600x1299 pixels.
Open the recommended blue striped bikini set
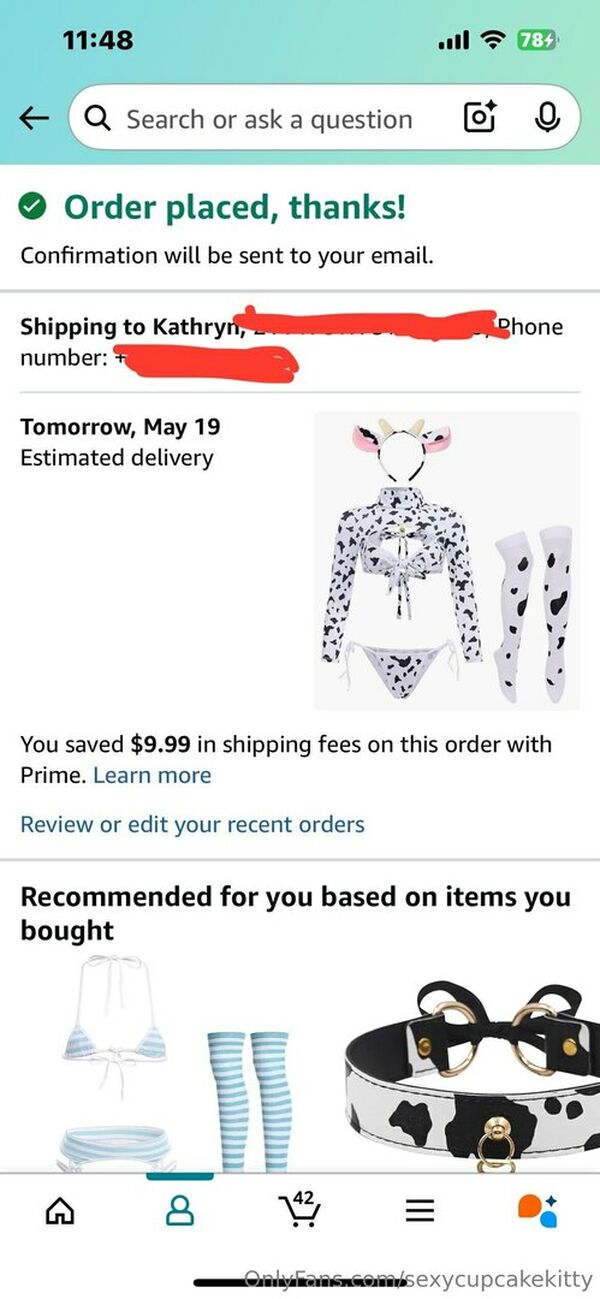tap(170, 1062)
